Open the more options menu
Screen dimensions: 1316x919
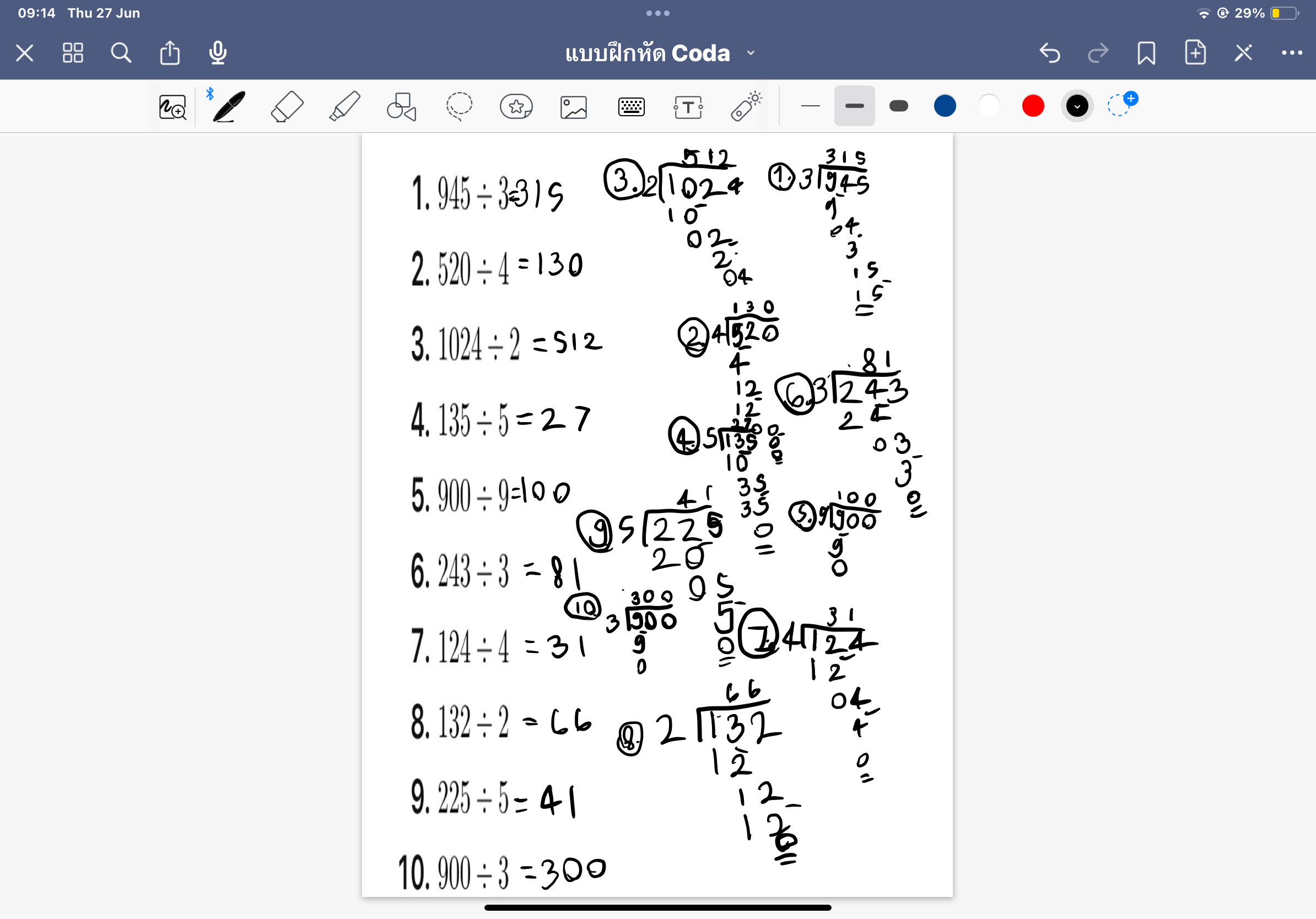tap(1291, 53)
